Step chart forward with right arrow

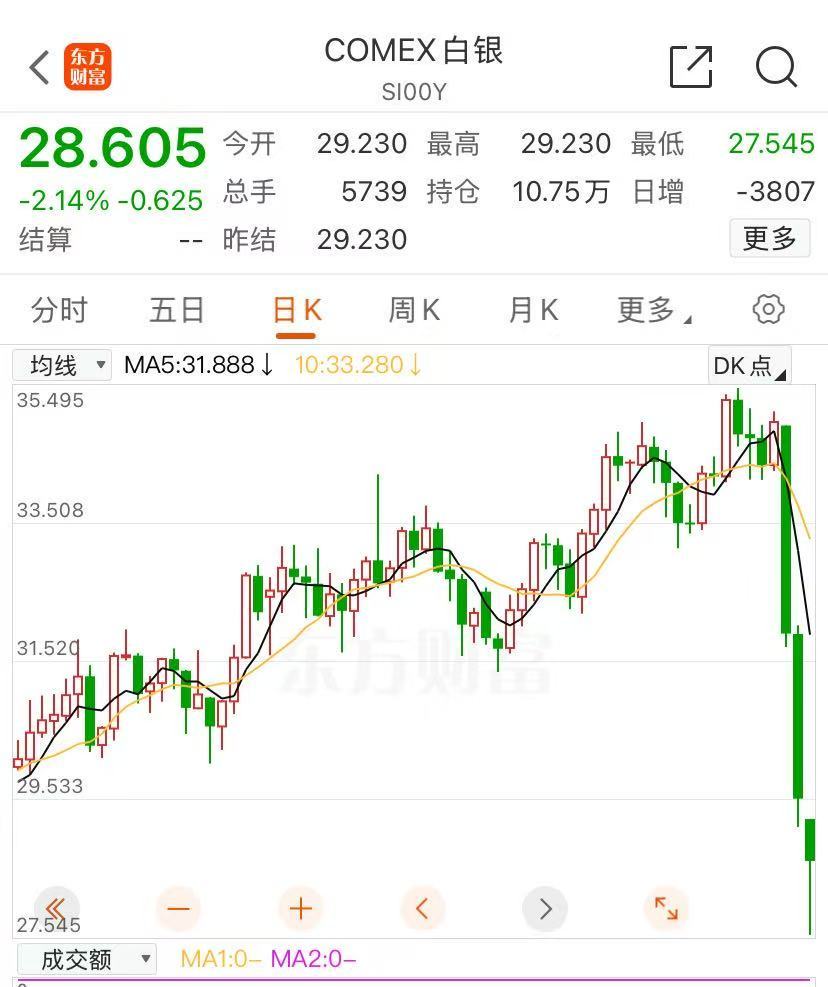click(545, 908)
